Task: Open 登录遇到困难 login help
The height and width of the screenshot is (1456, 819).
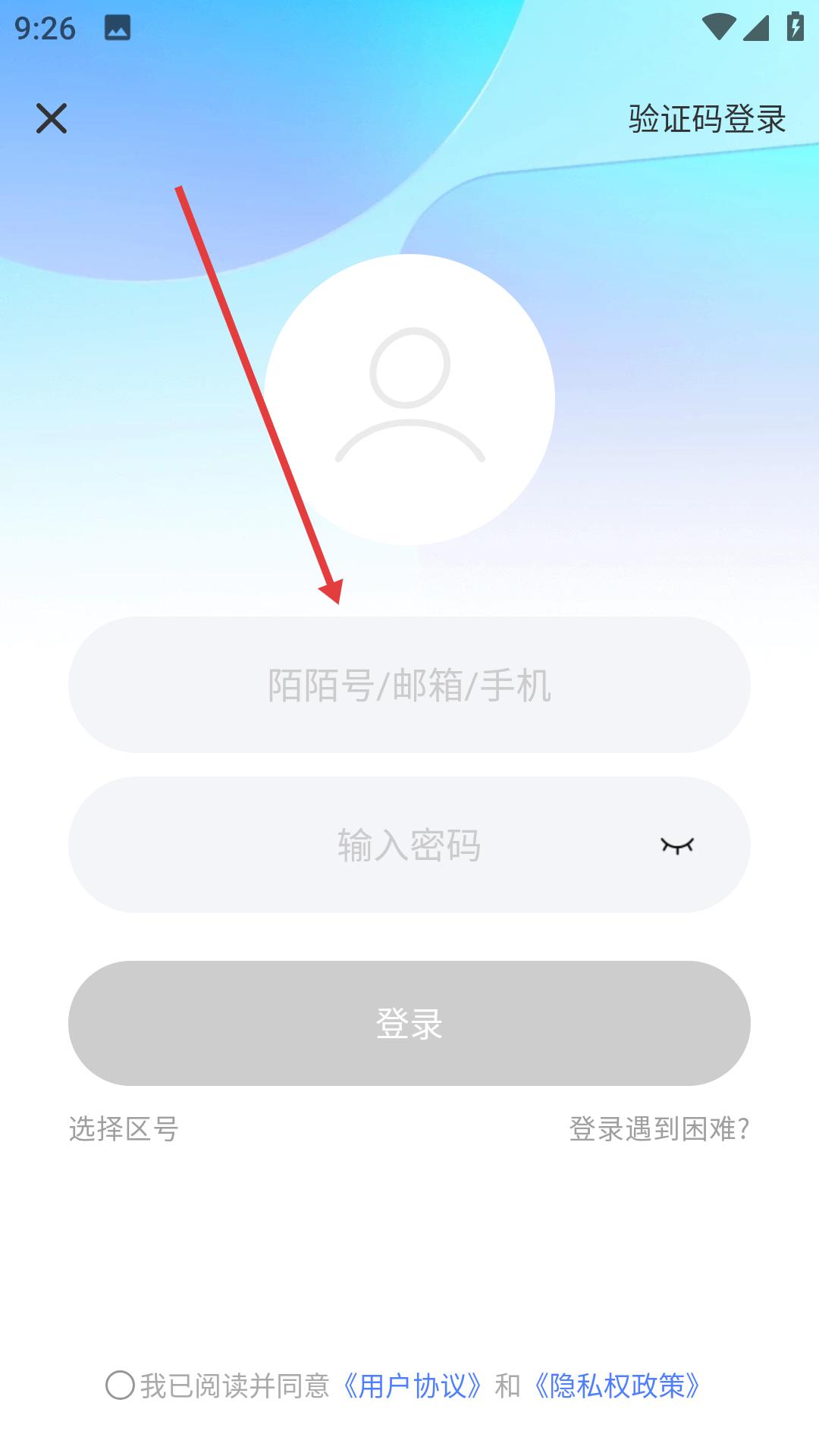Action: tap(659, 1129)
